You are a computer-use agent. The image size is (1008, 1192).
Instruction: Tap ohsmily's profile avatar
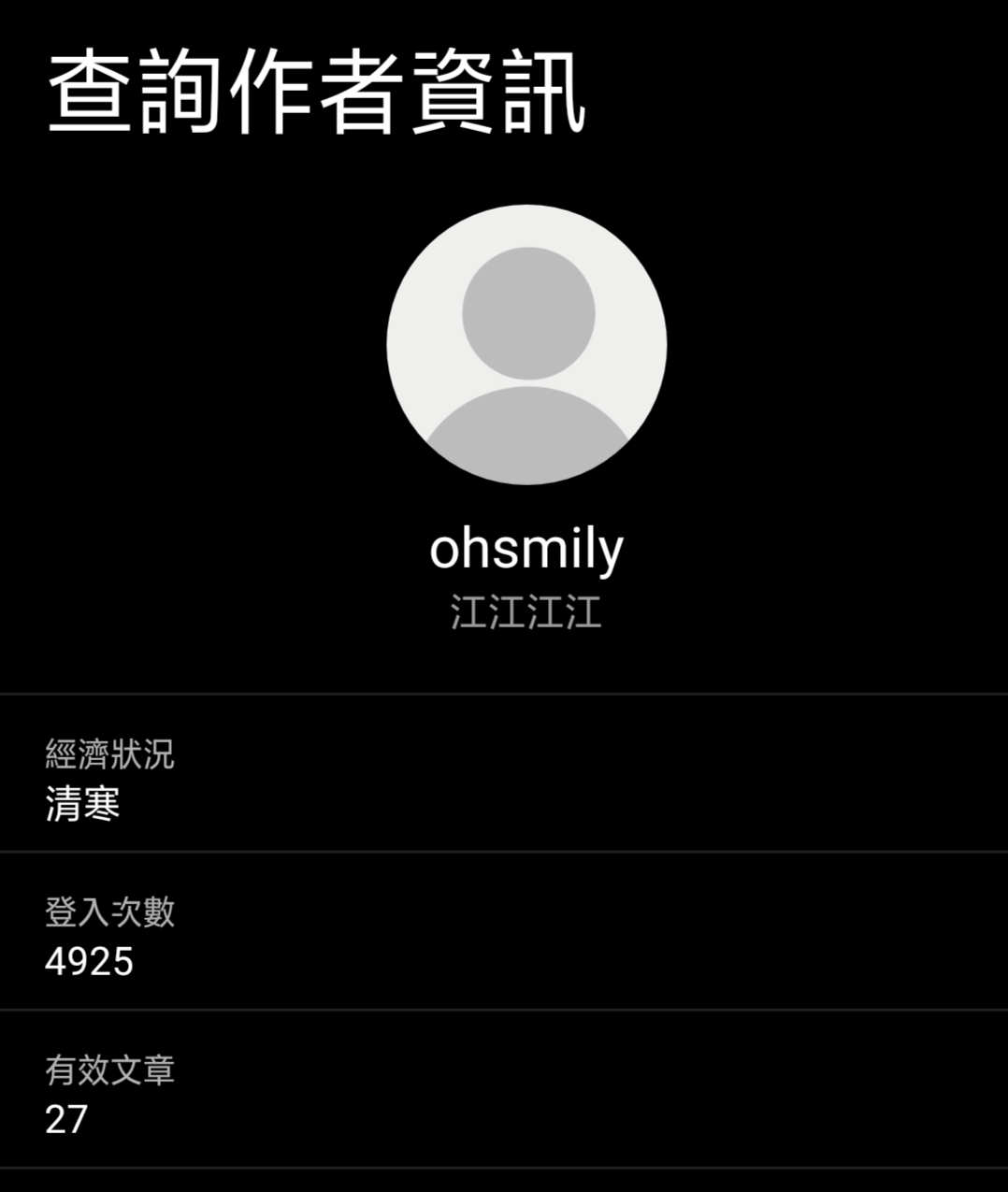coord(526,345)
